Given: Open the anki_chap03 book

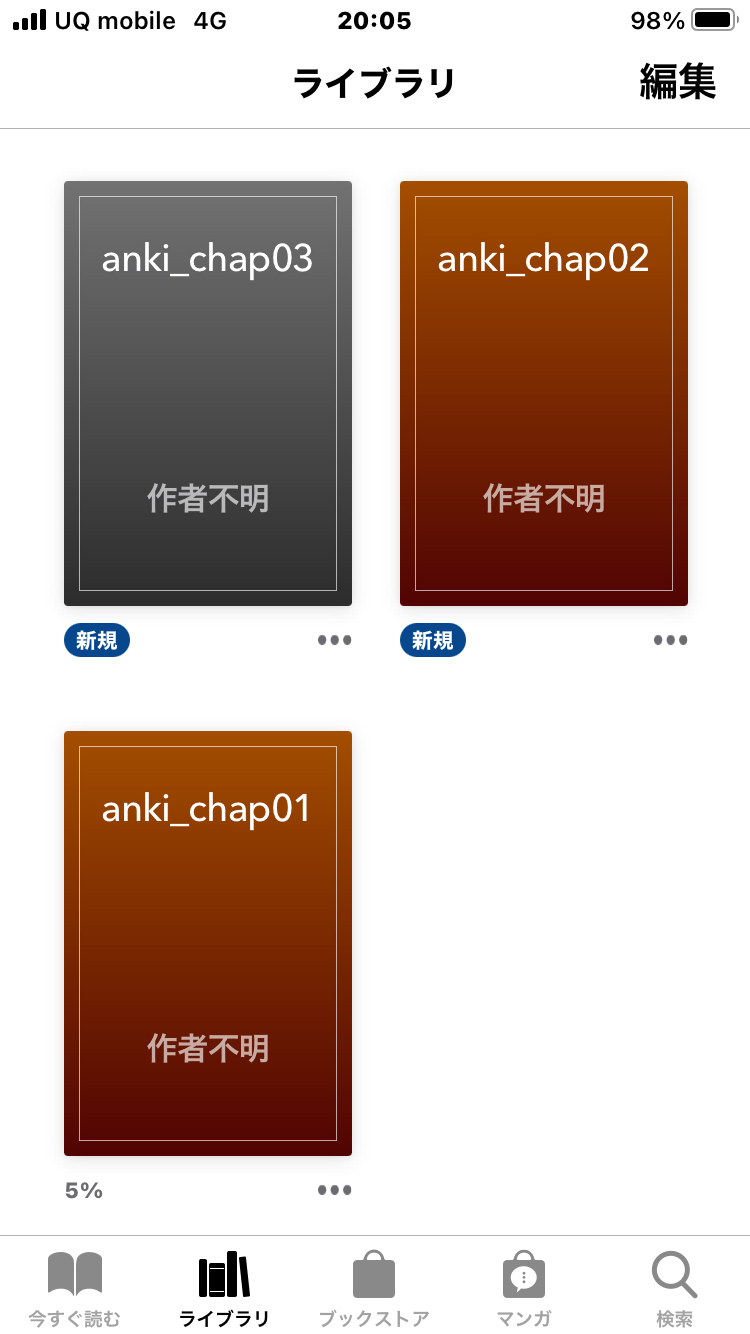Looking at the screenshot, I should click(x=208, y=393).
